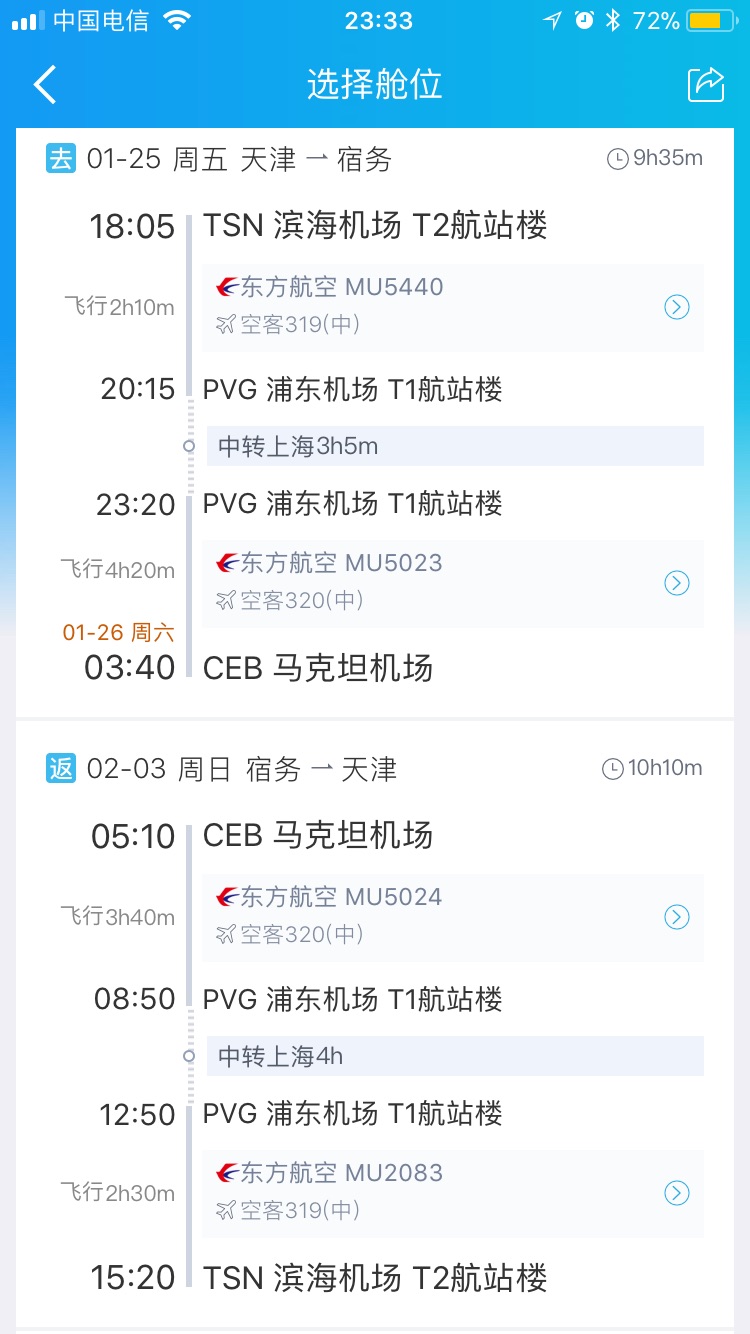Viewport: 750px width, 1334px height.
Task: Share this flight itinerary
Action: [x=706, y=85]
